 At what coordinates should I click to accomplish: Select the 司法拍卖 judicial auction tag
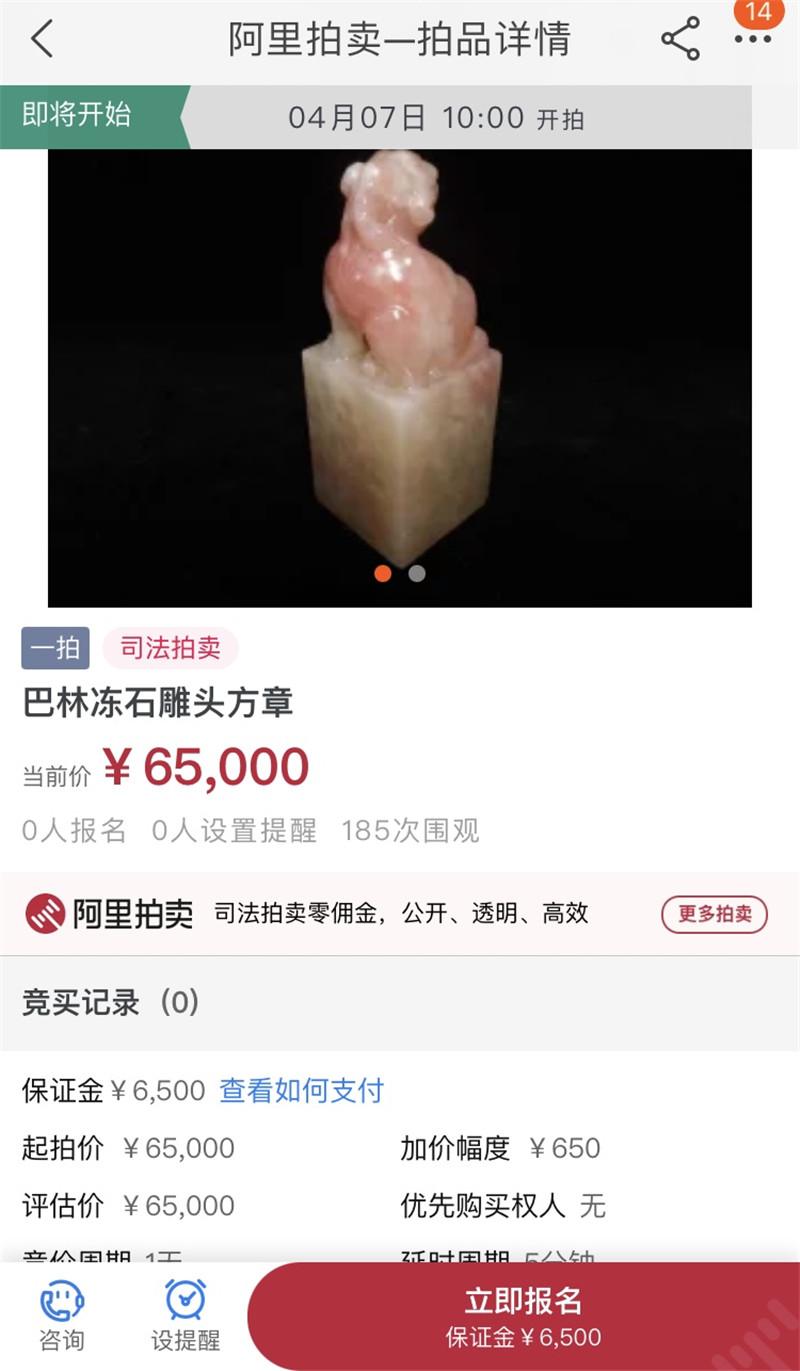(x=172, y=649)
